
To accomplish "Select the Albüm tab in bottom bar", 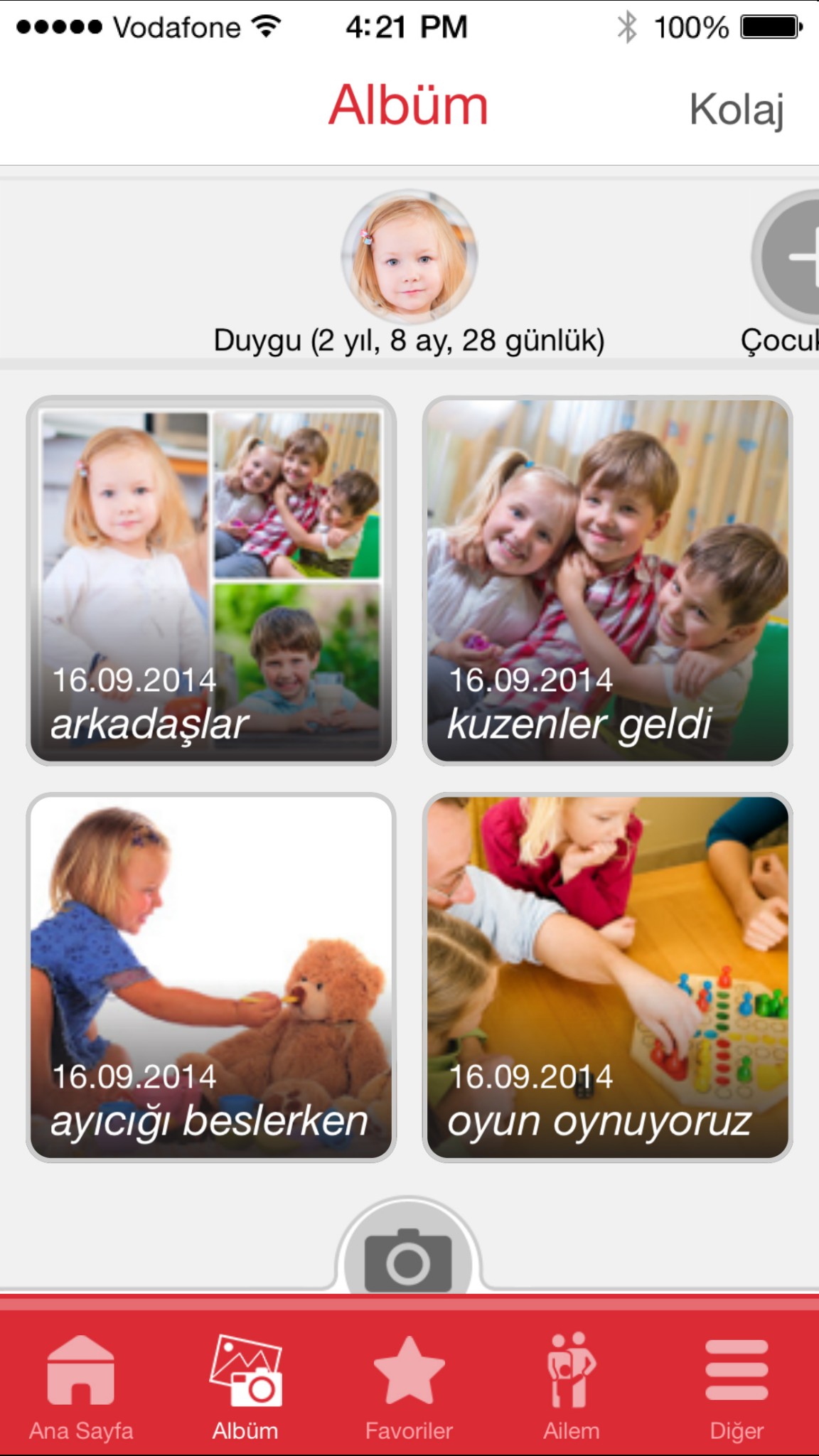I will coord(245,1386).
